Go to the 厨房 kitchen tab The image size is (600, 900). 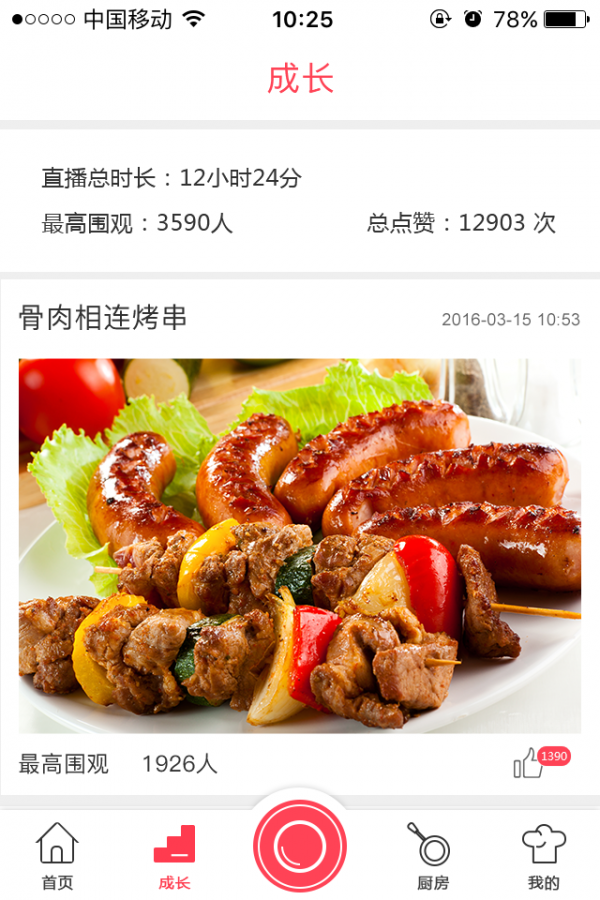pos(433,855)
